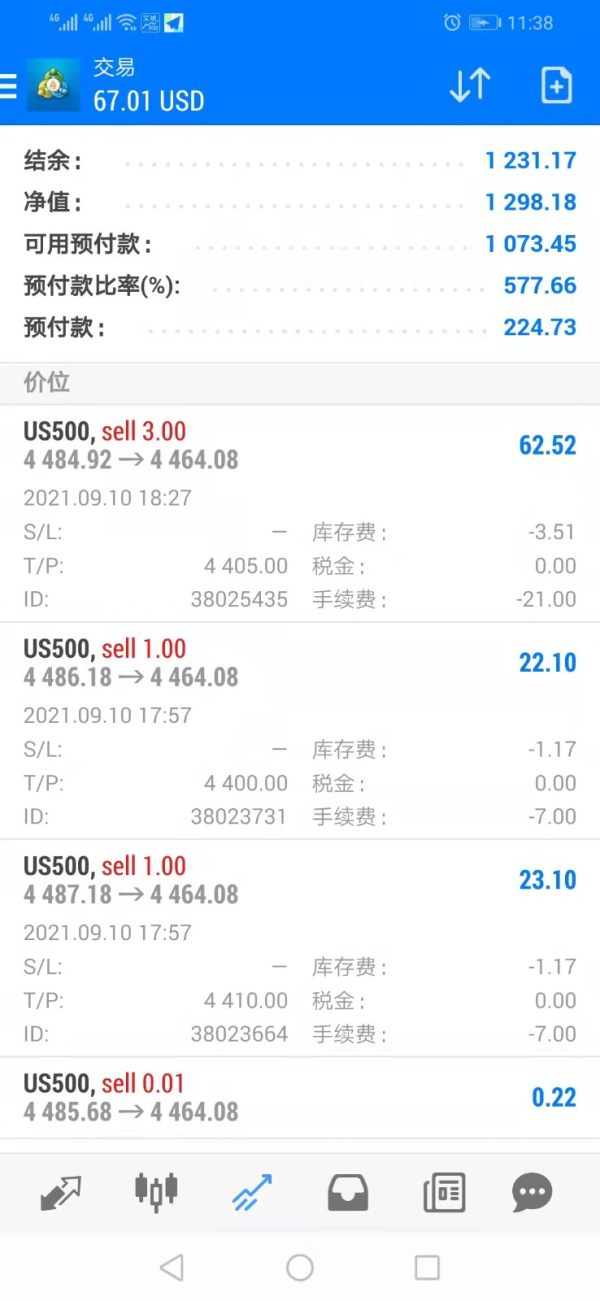Viewport: 600px width, 1301px height.
Task: Switch to the Chart tab
Action: (156, 1190)
